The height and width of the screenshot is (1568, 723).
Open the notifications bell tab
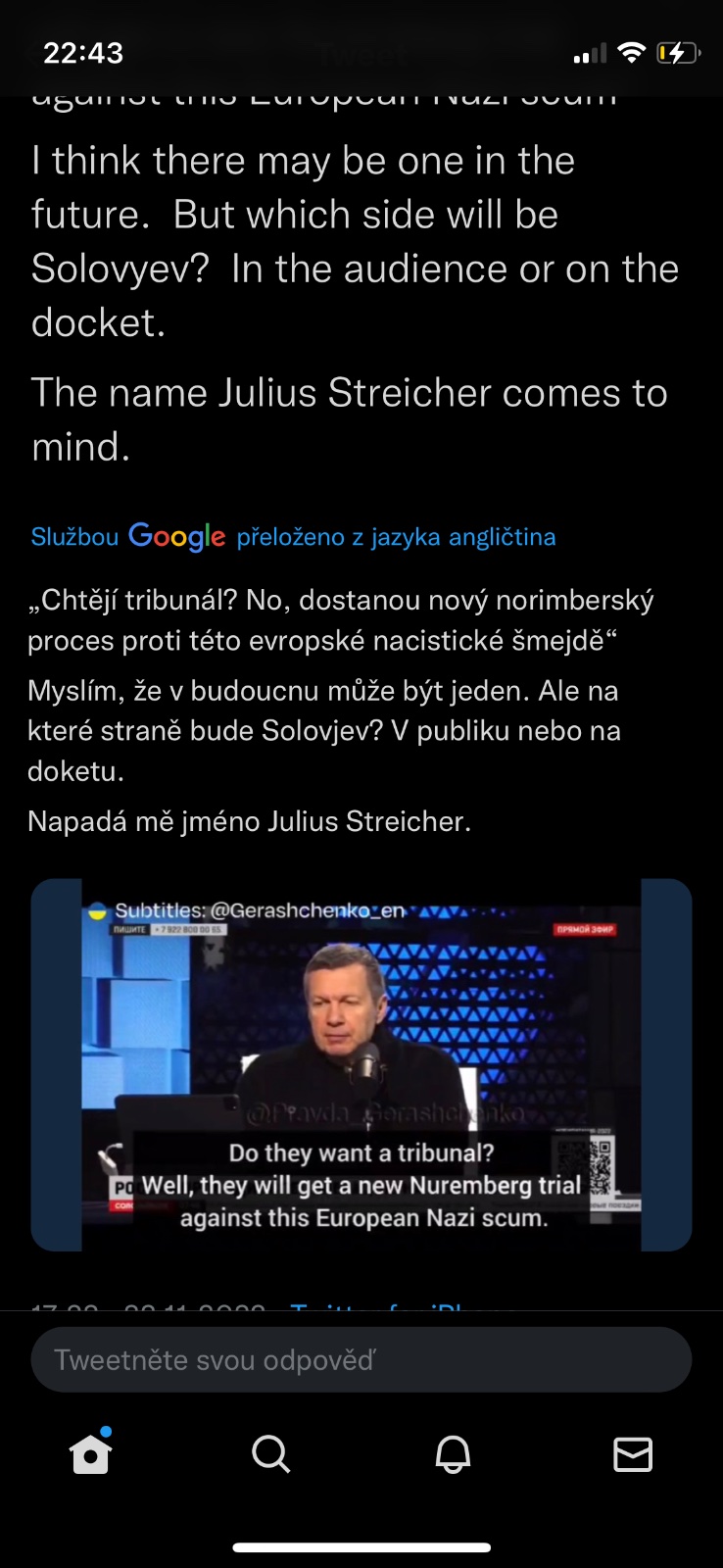click(453, 1454)
